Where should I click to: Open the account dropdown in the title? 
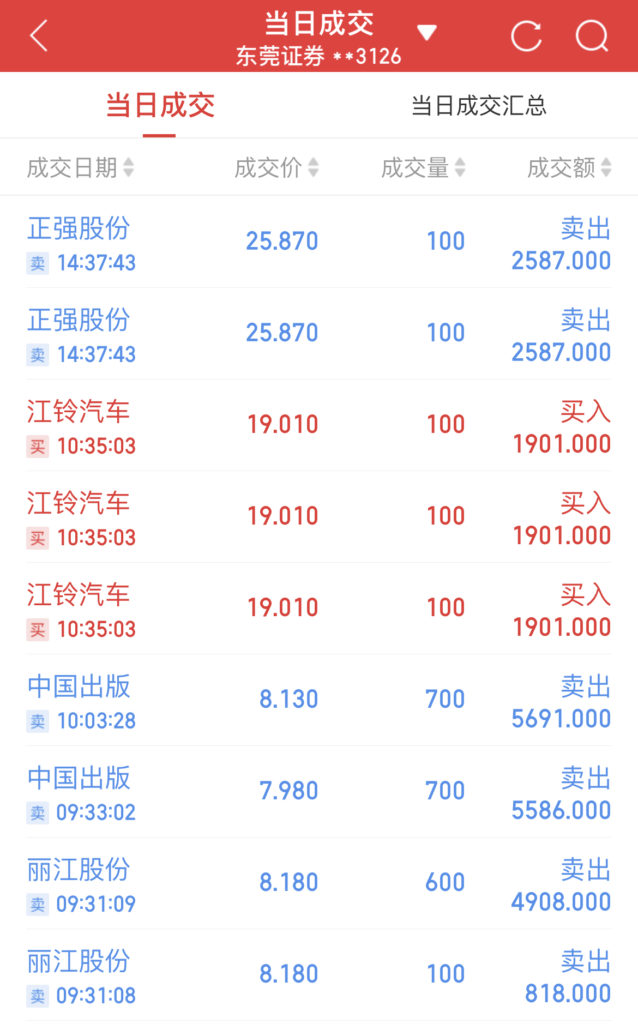pyautogui.click(x=427, y=33)
